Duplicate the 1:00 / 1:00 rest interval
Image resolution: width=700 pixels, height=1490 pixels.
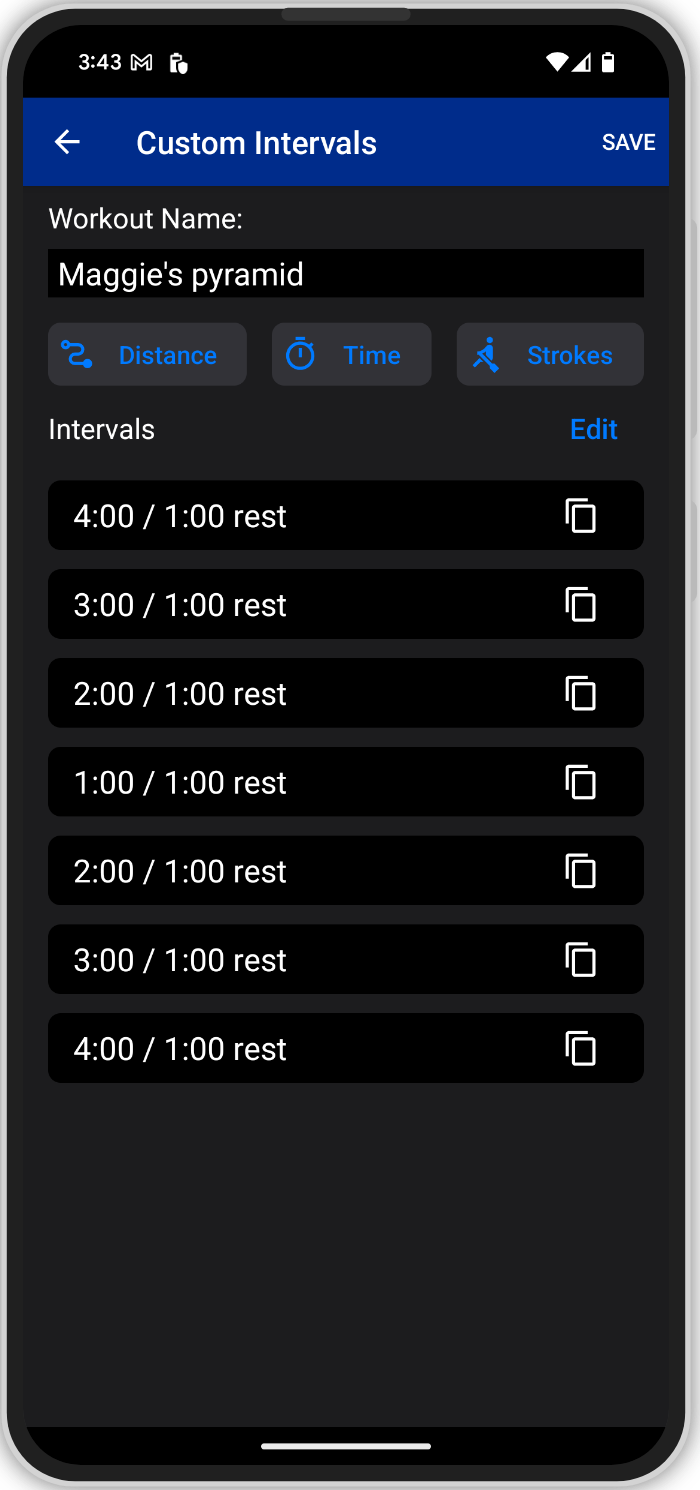tap(581, 782)
